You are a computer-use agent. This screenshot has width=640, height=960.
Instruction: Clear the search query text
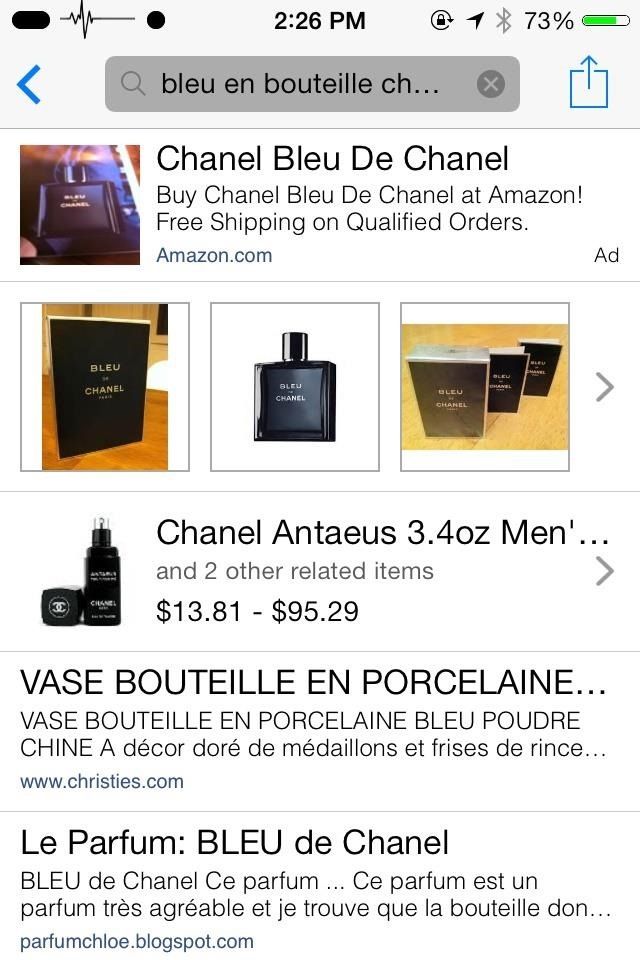490,84
